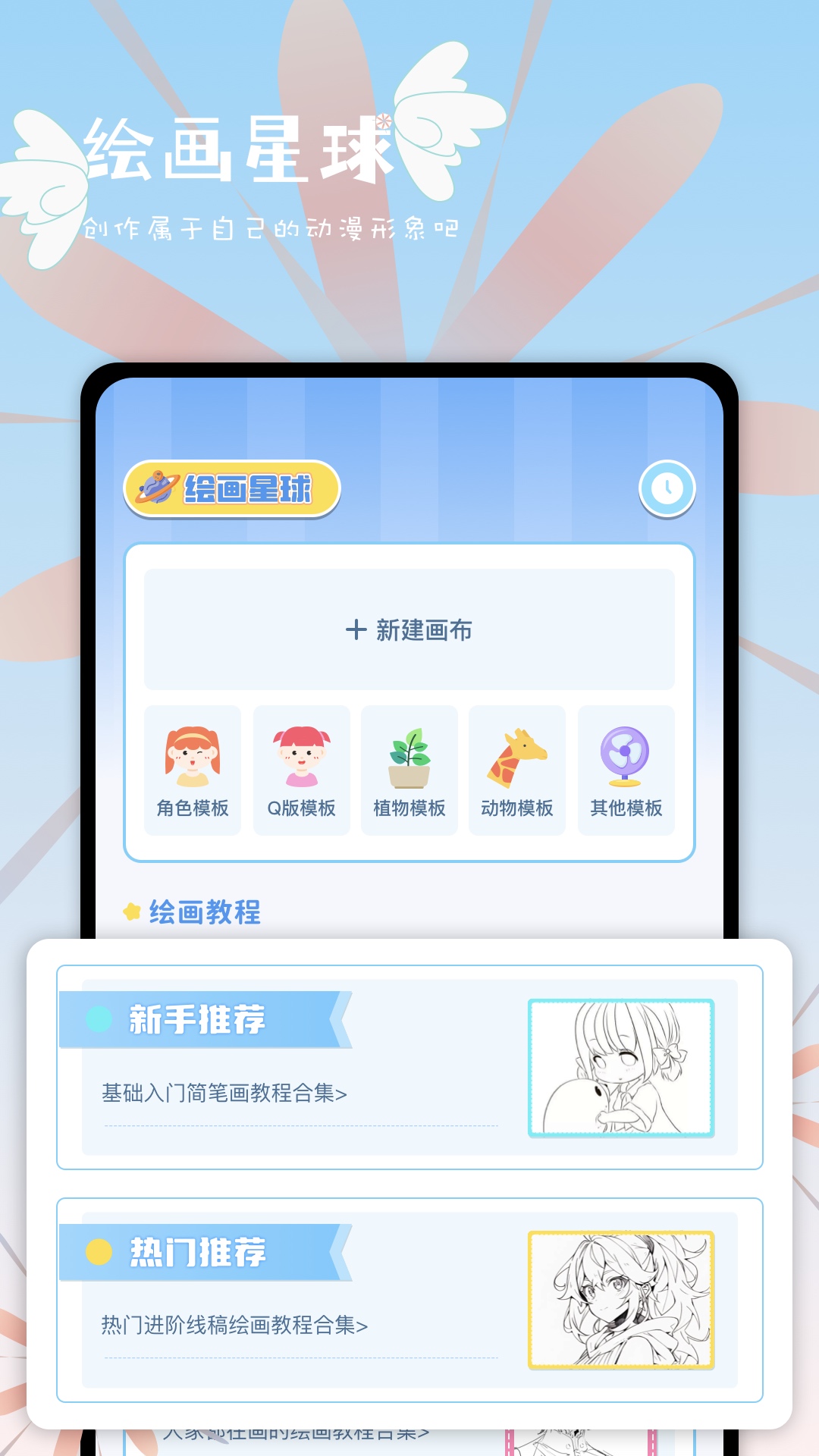Click the planet icon in the 绘画星球 badge
Viewport: 819px width, 1456px height.
pos(157,489)
